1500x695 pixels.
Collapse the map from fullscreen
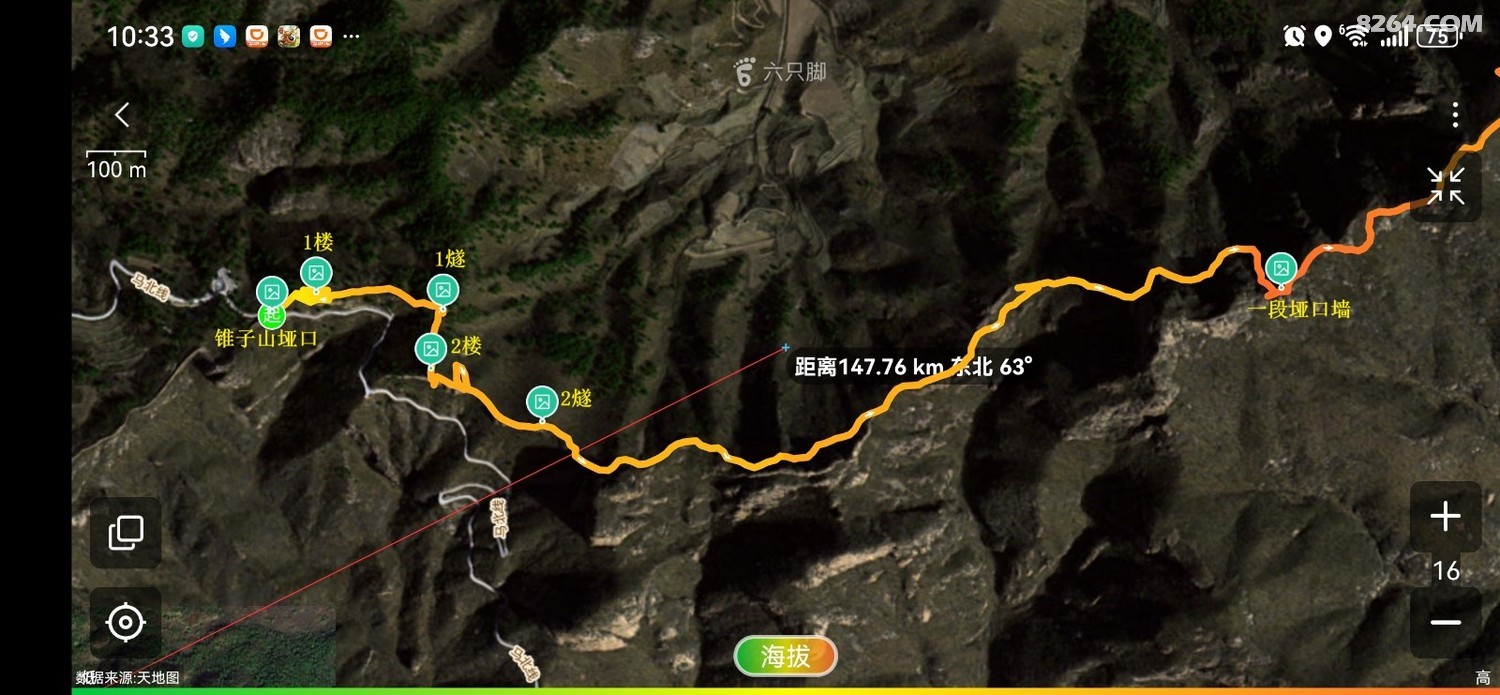pyautogui.click(x=1445, y=186)
